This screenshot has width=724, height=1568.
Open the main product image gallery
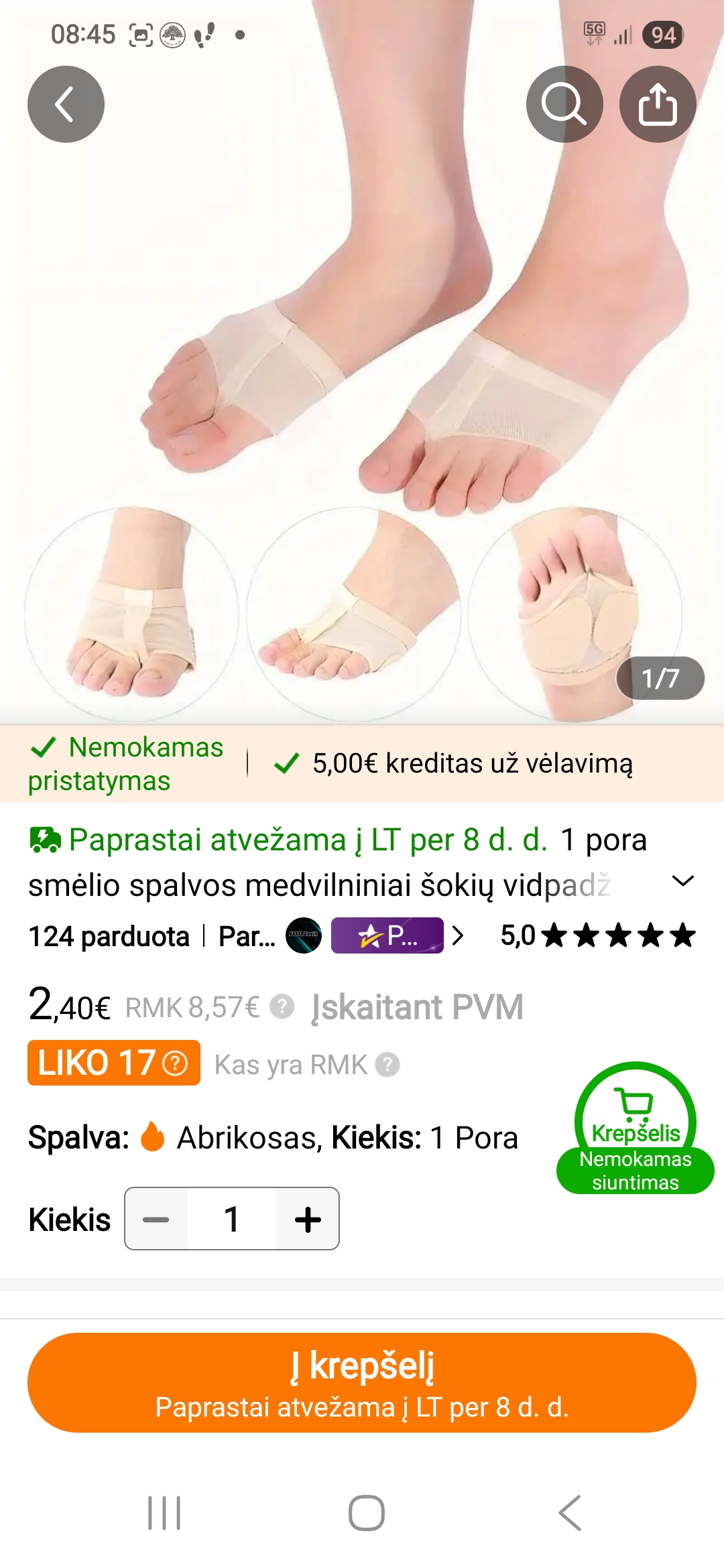click(x=362, y=335)
